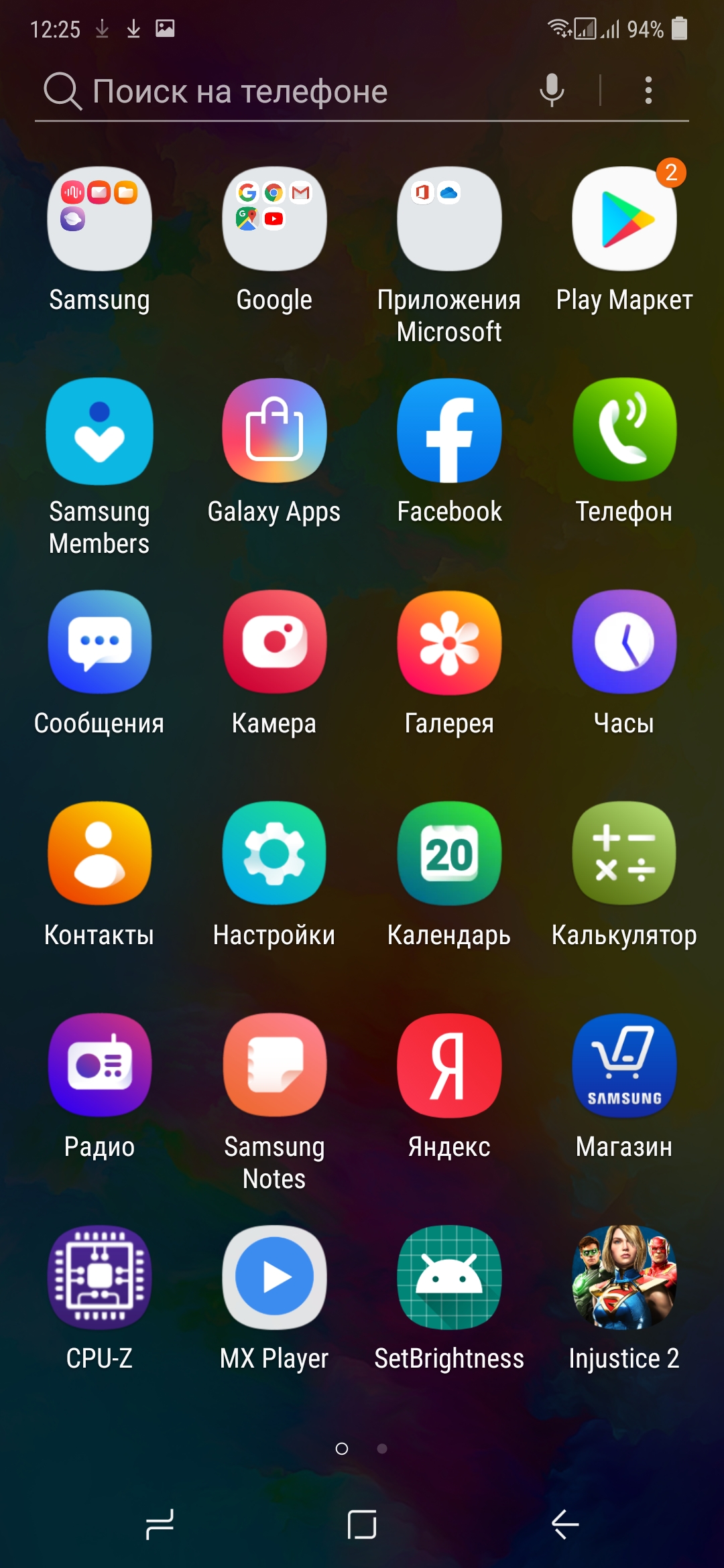
Task: Start voice search with the microphone
Action: pos(552,90)
